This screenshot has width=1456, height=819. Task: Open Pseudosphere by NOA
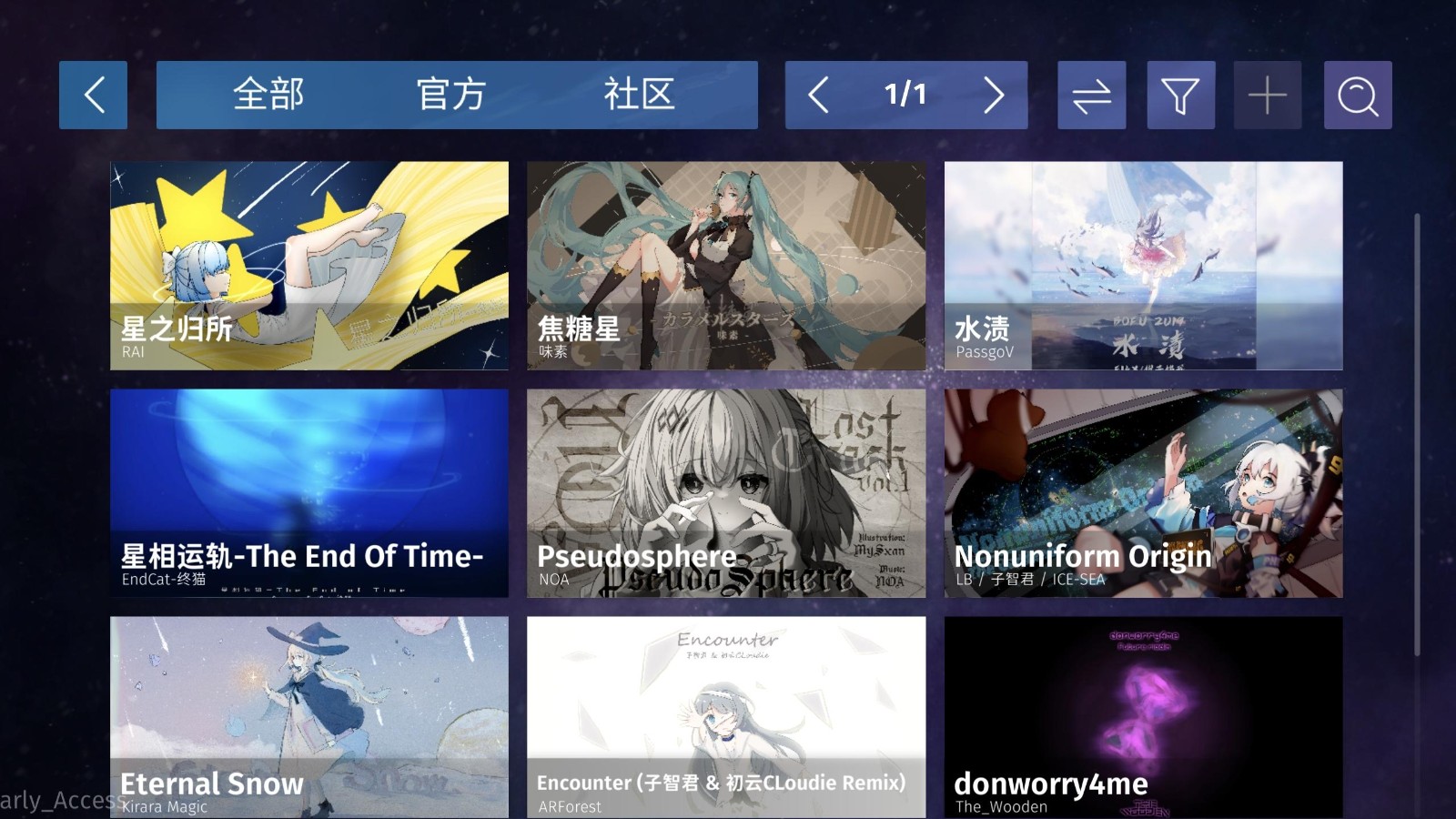(725, 493)
